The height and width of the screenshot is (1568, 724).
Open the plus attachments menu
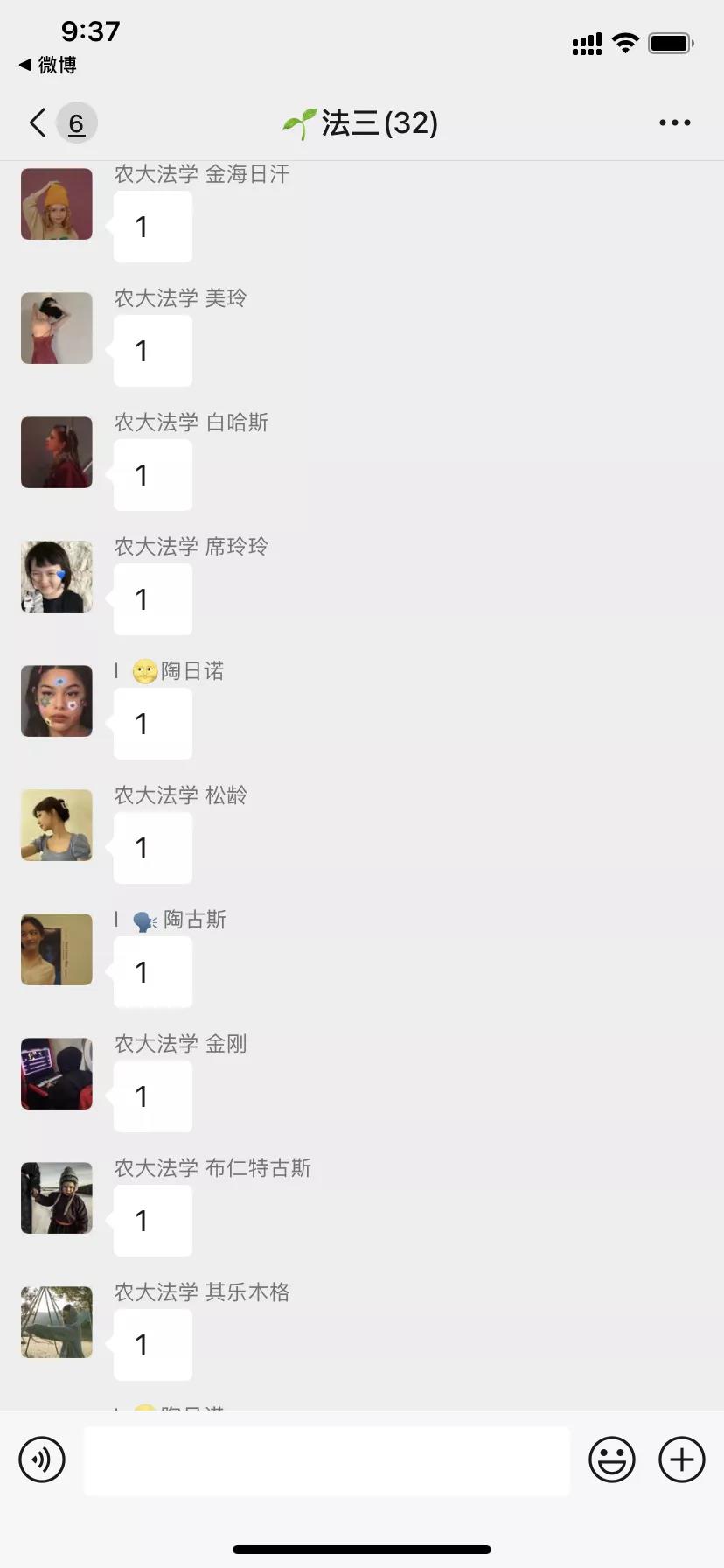(x=682, y=1459)
